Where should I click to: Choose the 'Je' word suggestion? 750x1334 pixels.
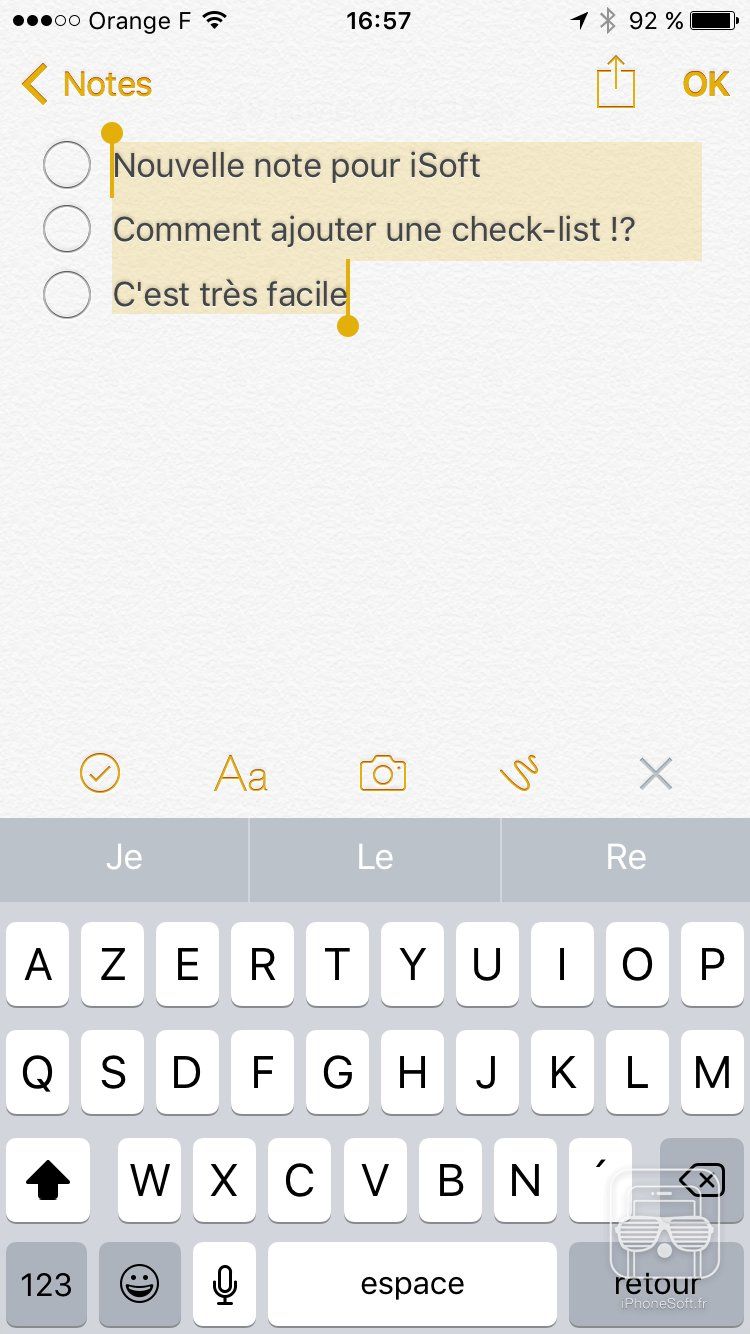(x=124, y=858)
